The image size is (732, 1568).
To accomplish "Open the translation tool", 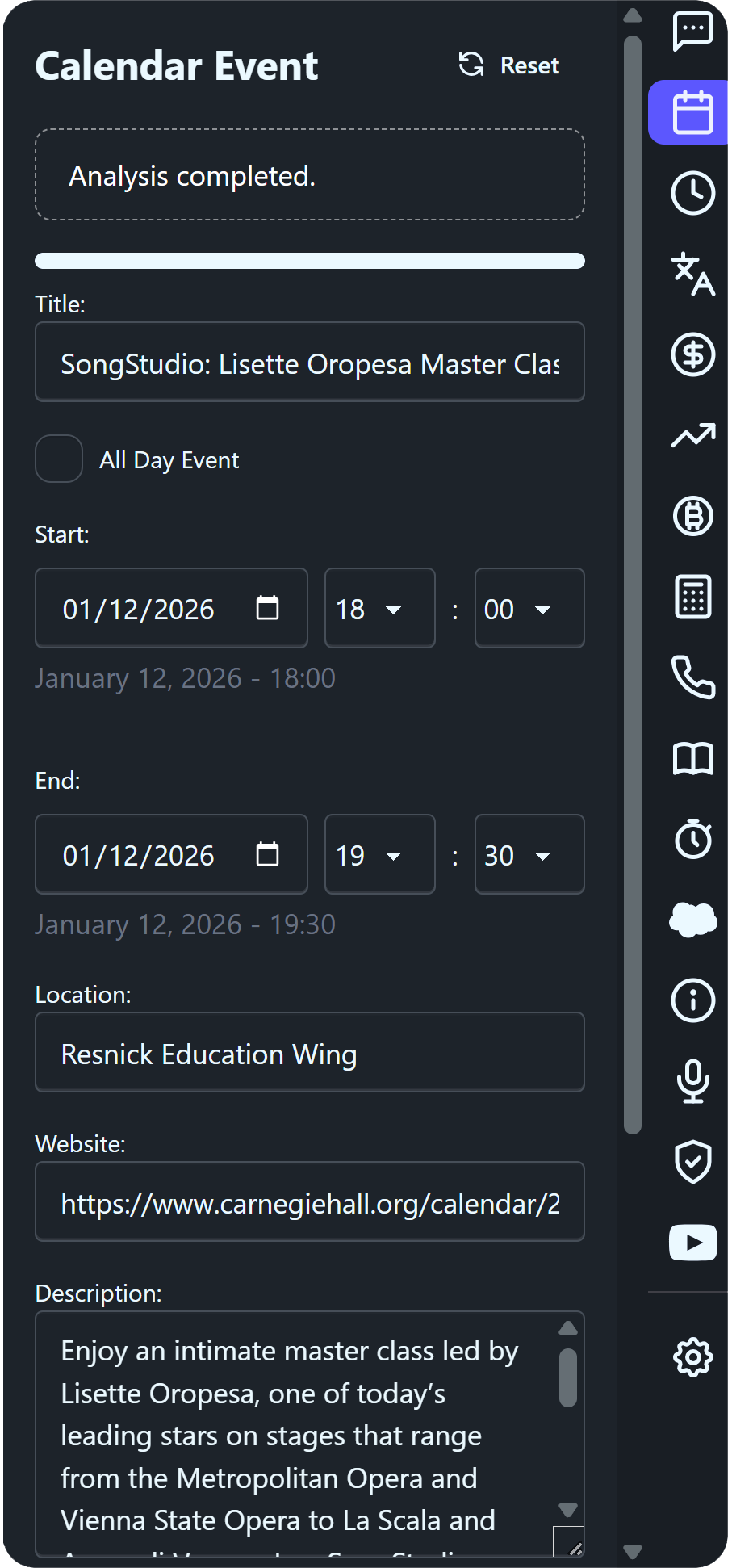I will [x=692, y=275].
